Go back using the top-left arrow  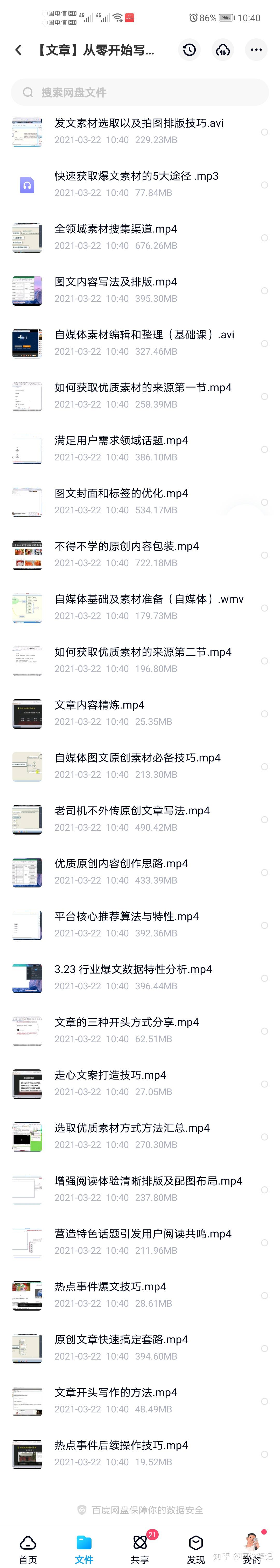18,50
